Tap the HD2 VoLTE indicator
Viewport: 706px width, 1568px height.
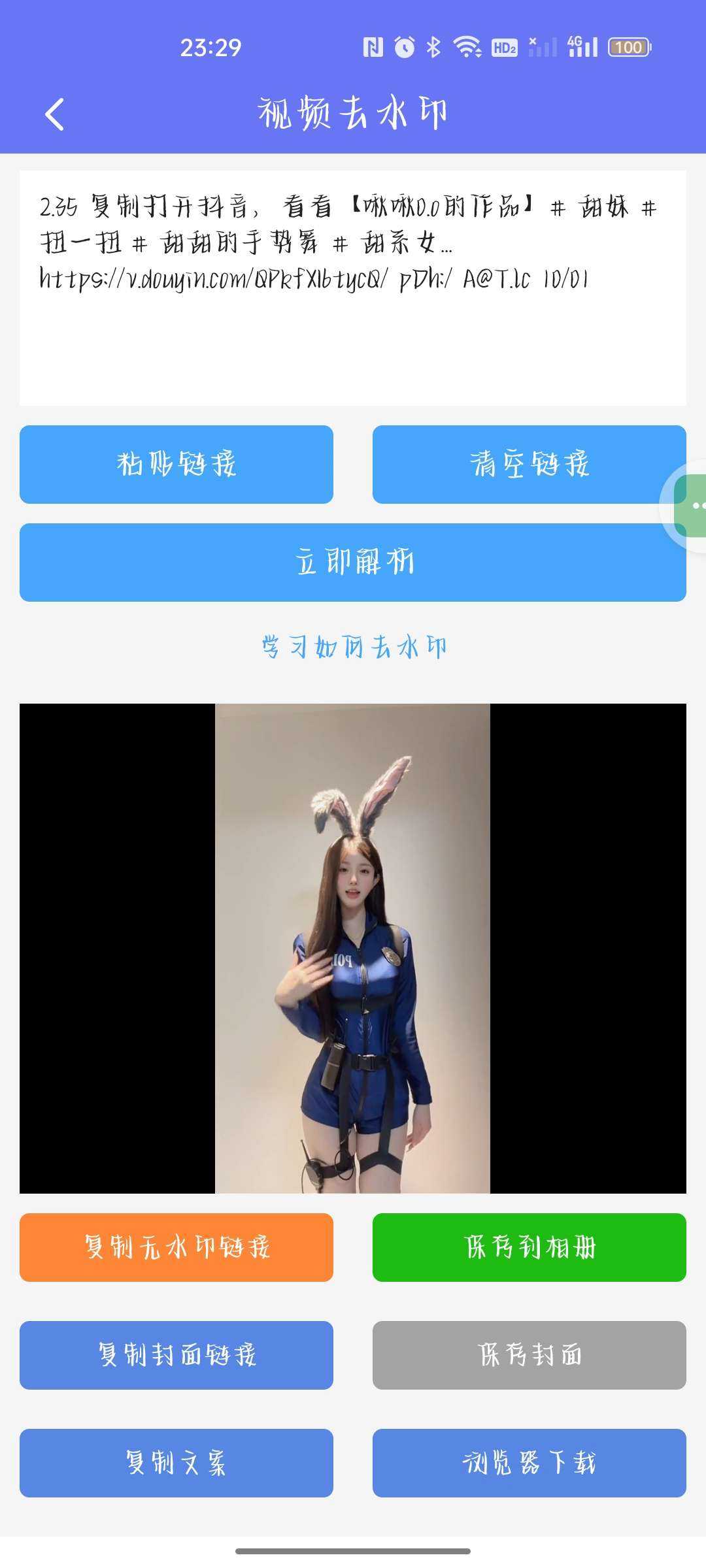[x=505, y=46]
